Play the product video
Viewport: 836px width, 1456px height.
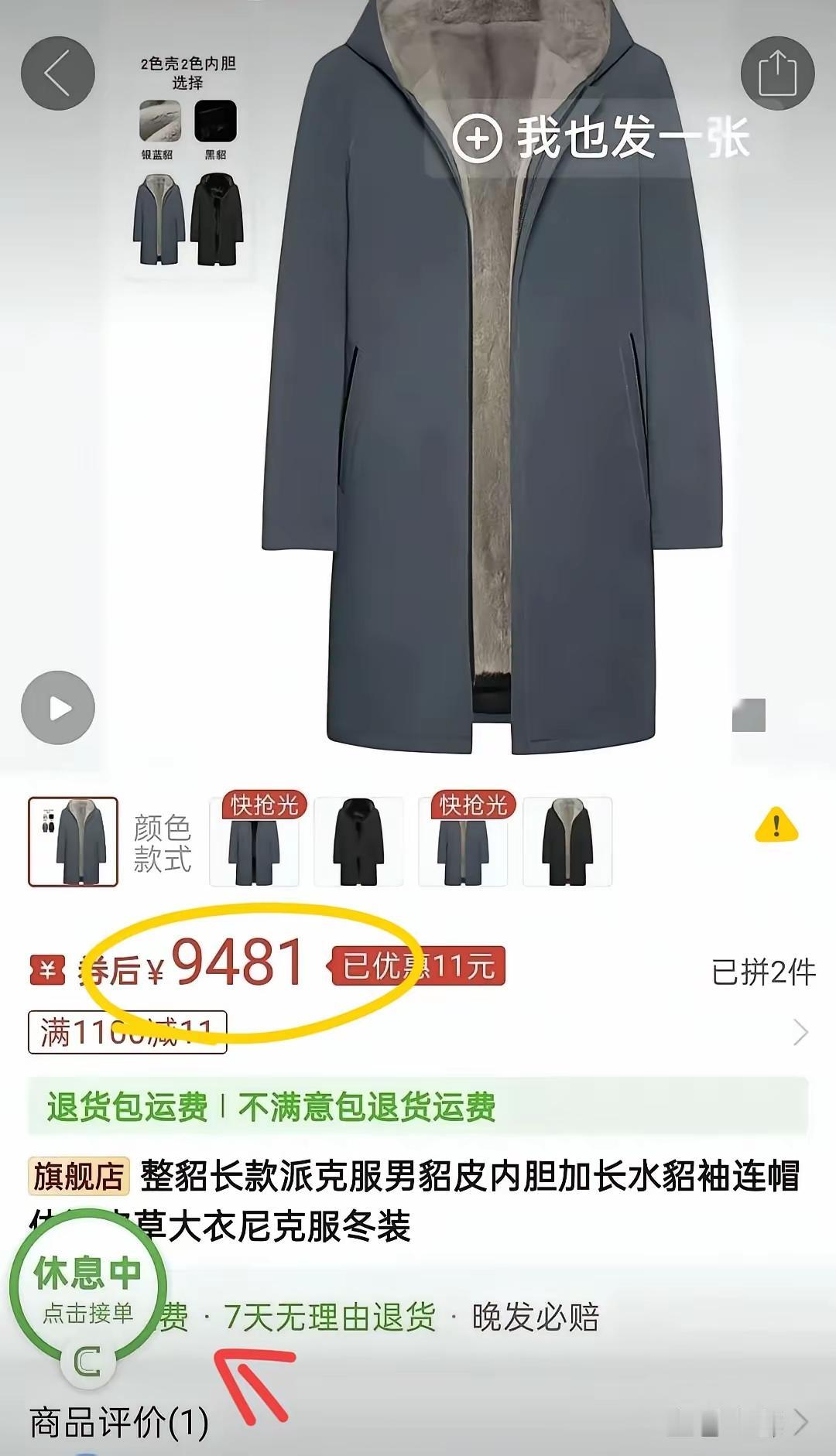tap(58, 706)
